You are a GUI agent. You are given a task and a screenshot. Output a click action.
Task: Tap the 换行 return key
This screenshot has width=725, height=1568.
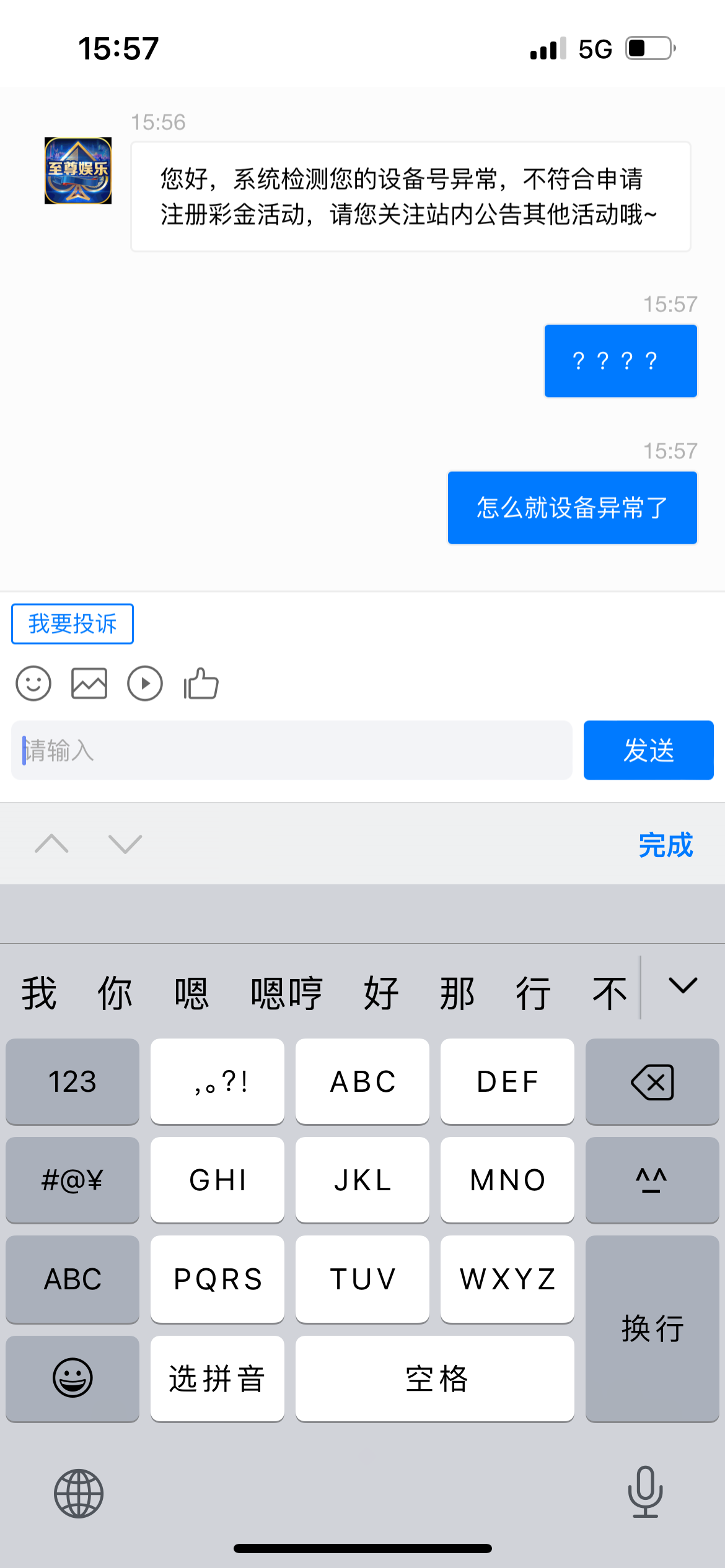pos(652,1328)
